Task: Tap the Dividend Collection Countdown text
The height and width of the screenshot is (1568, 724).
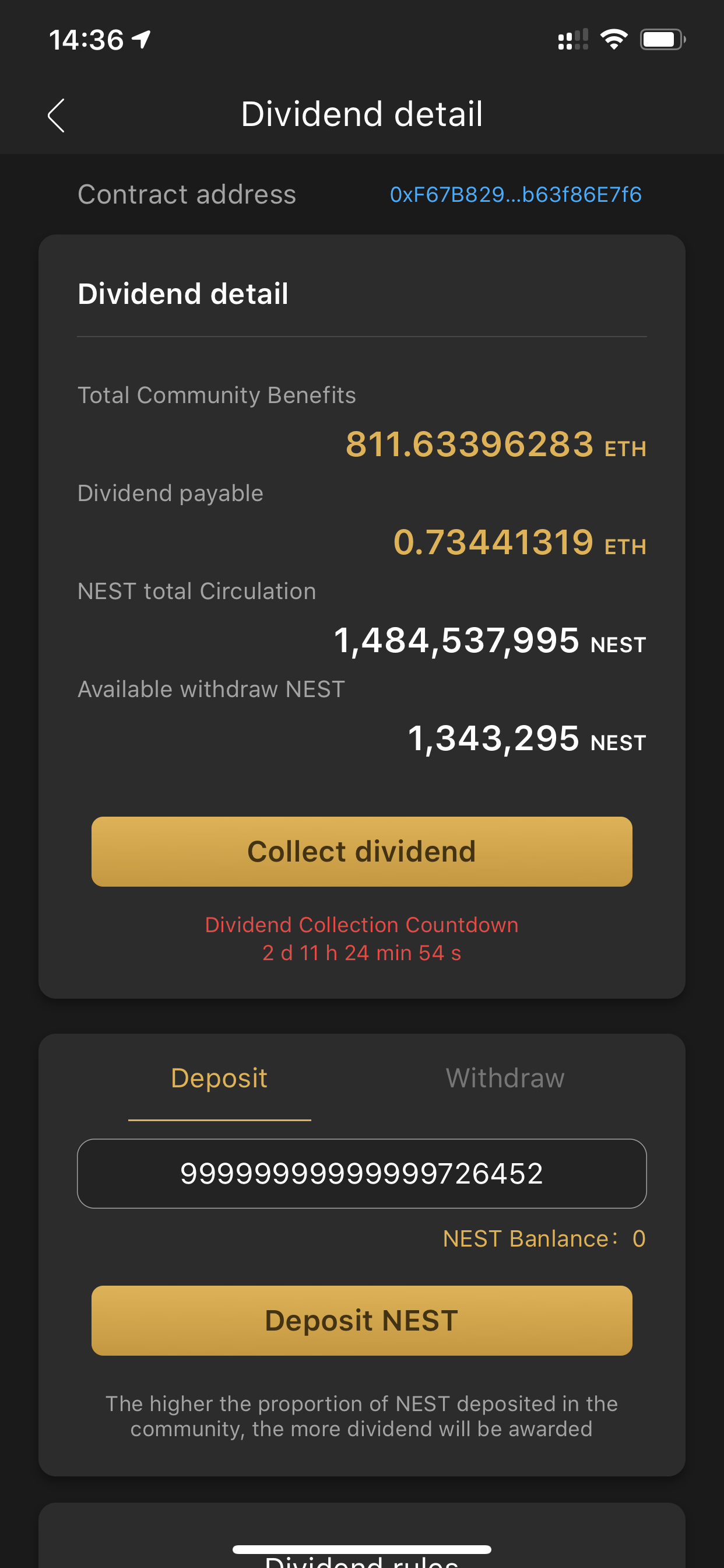Action: (361, 924)
